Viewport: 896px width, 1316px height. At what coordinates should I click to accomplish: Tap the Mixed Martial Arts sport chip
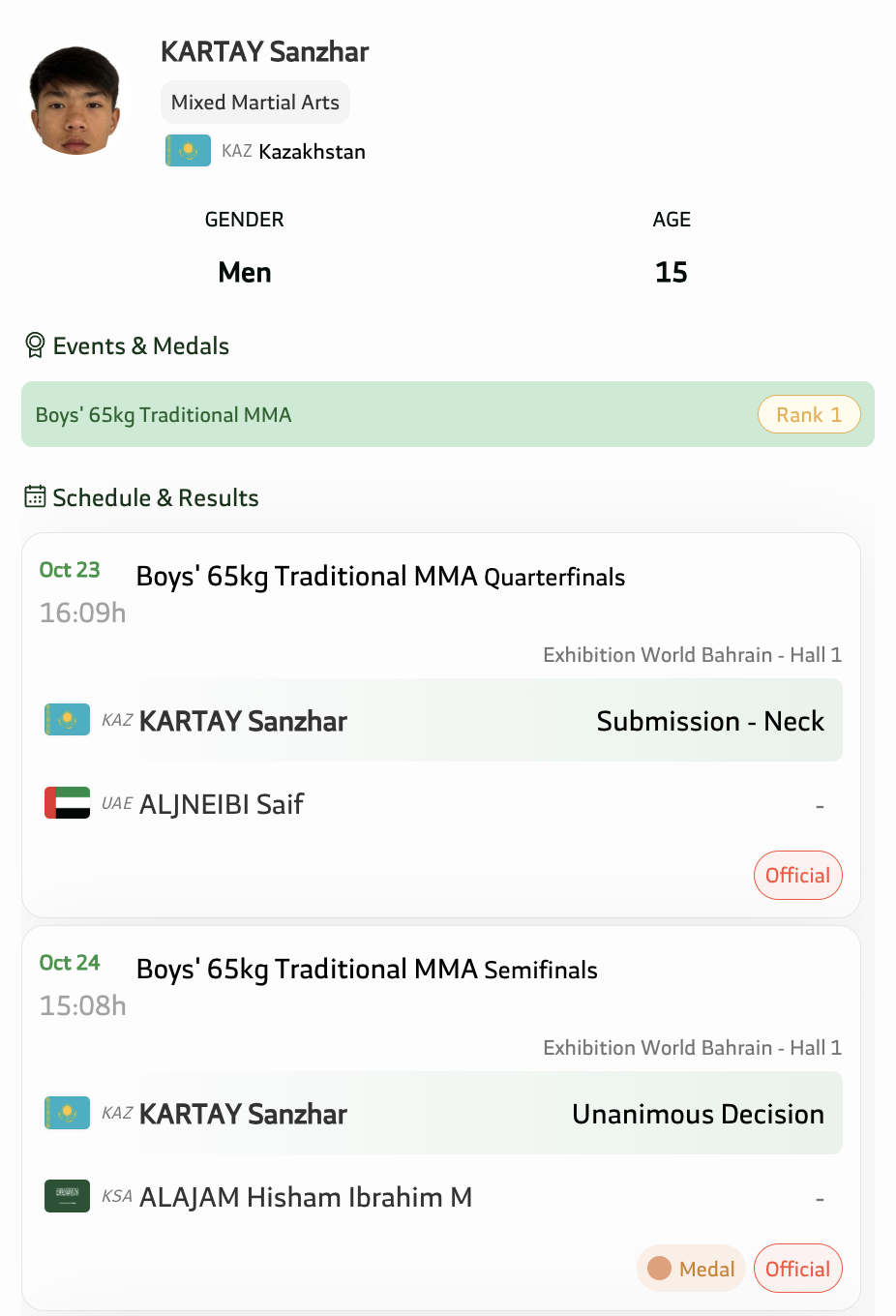255,103
